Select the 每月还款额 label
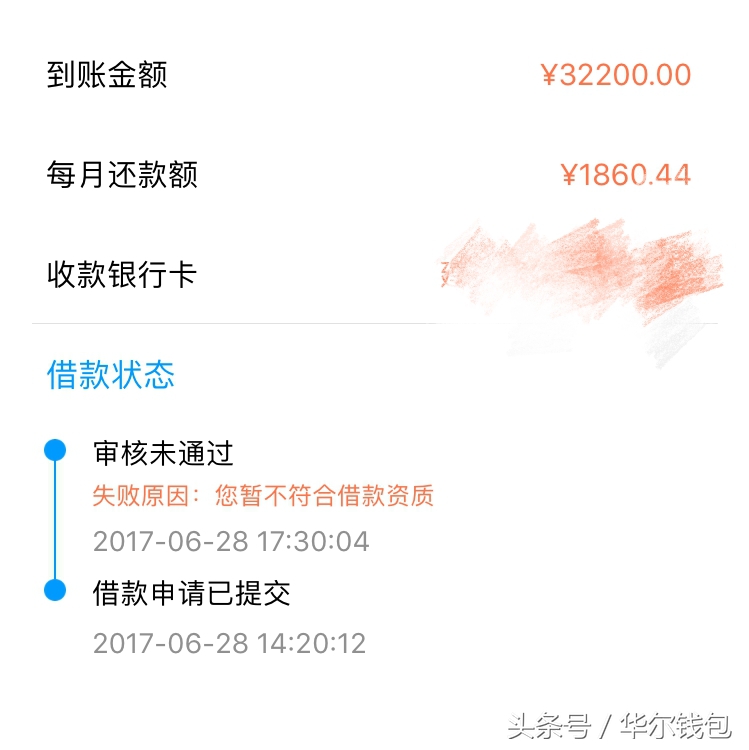The width and height of the screenshot is (749, 750). [122, 173]
